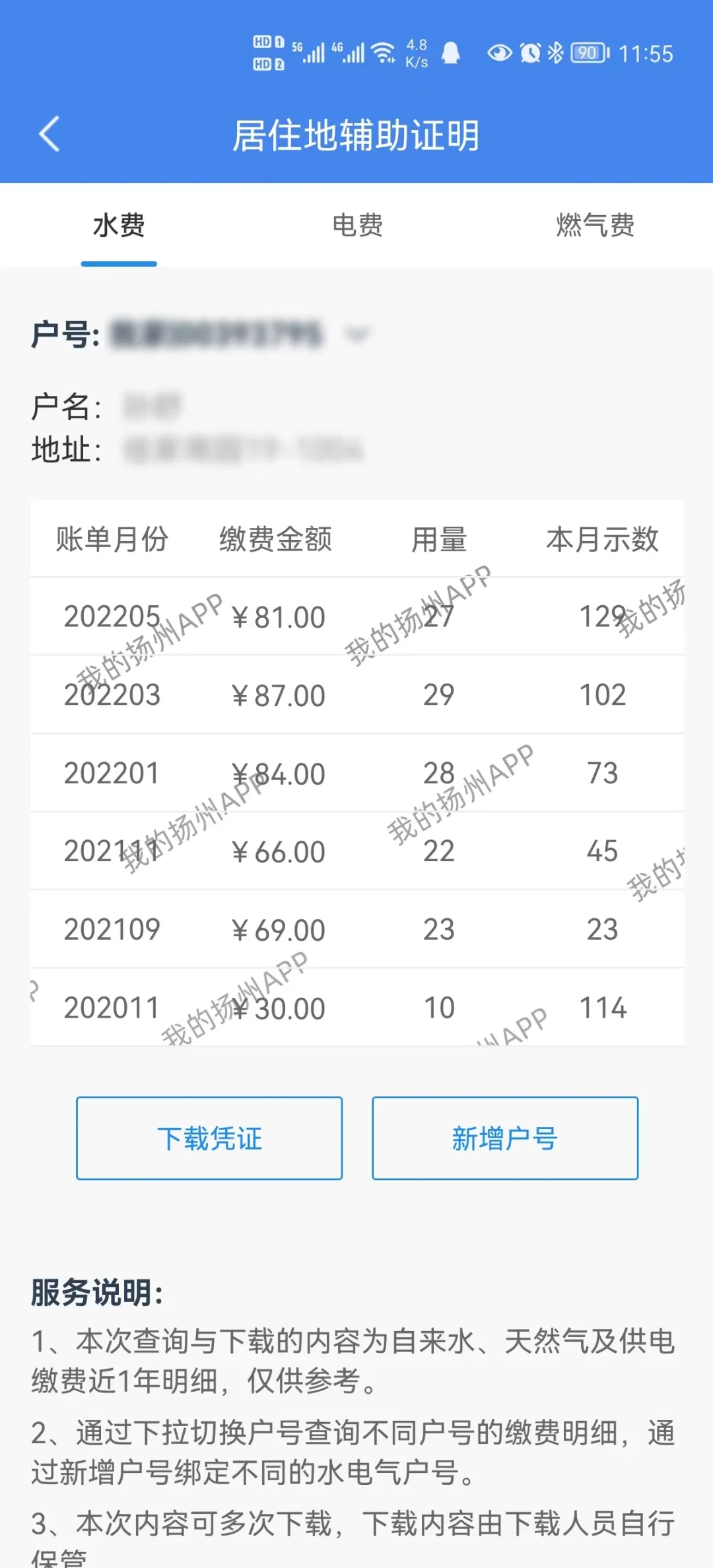Add a new account via 新增户号
This screenshot has width=713, height=1568.
[505, 1138]
